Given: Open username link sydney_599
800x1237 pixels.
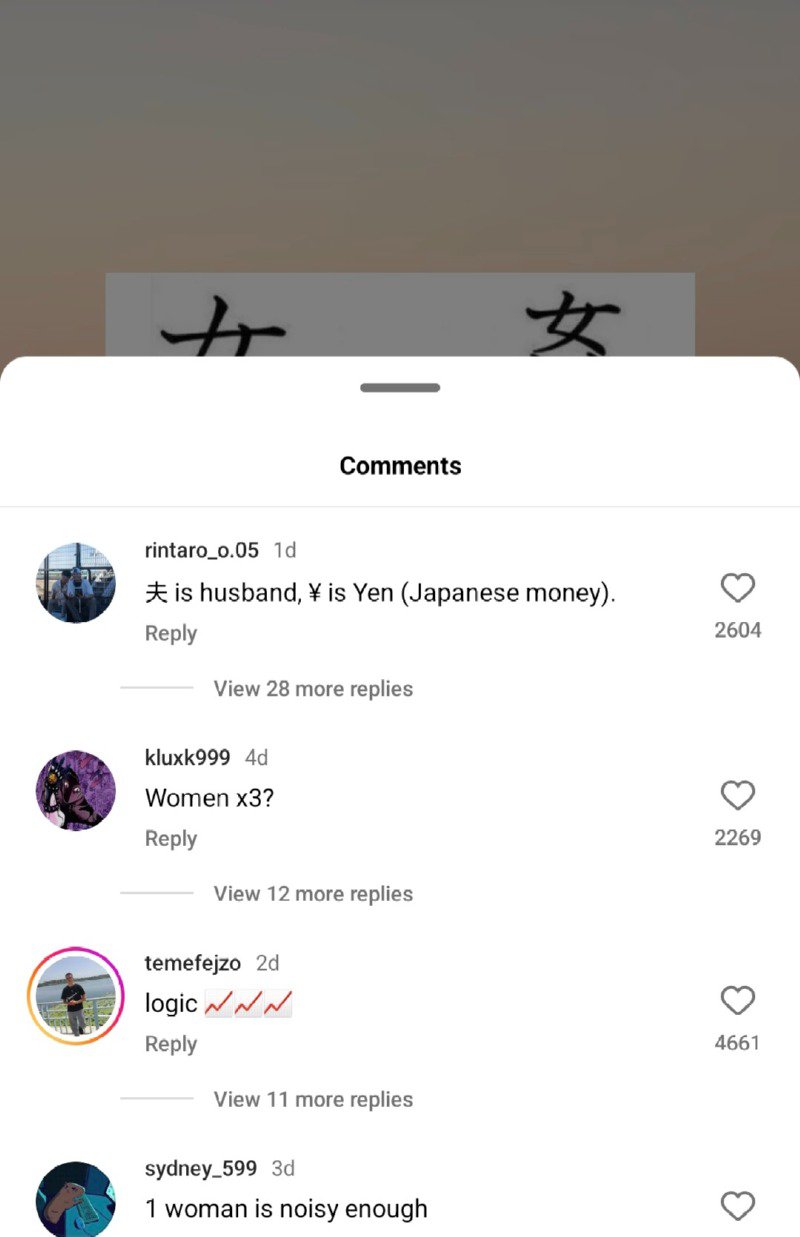Looking at the screenshot, I should coord(201,1168).
